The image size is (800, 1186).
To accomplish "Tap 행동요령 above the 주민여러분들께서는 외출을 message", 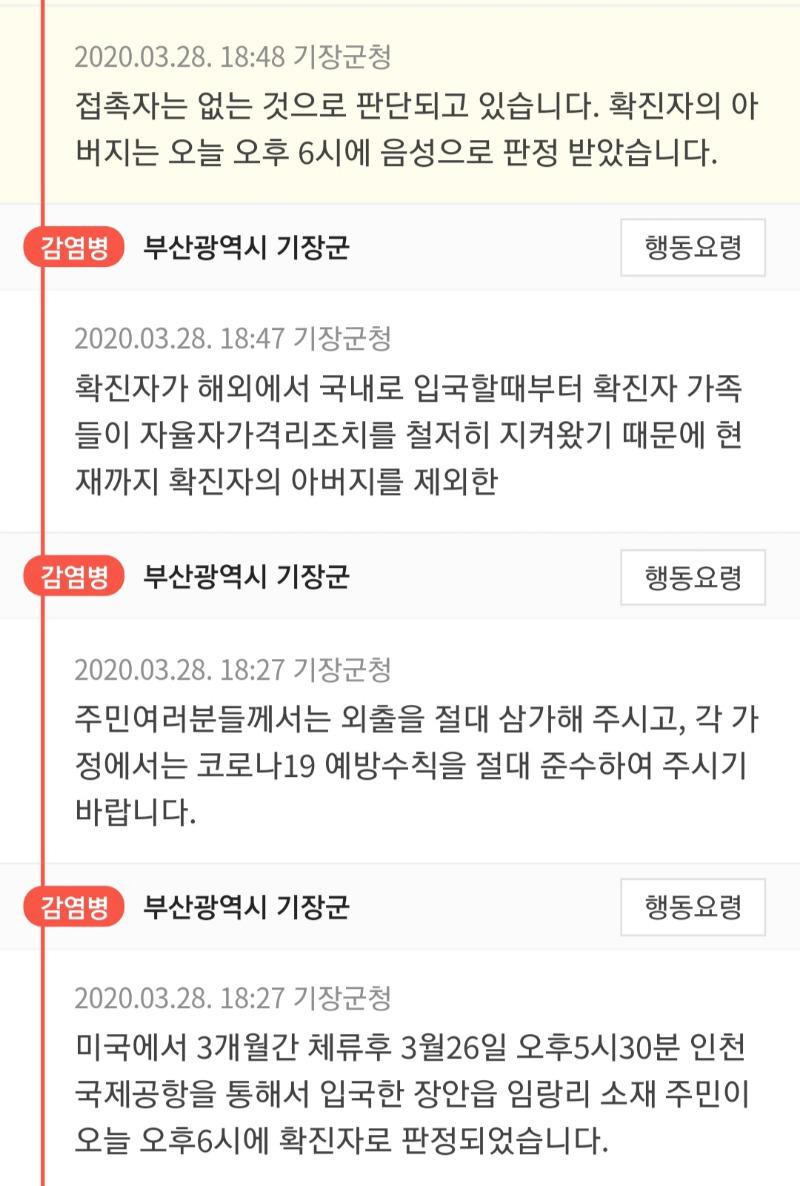I will click(692, 577).
